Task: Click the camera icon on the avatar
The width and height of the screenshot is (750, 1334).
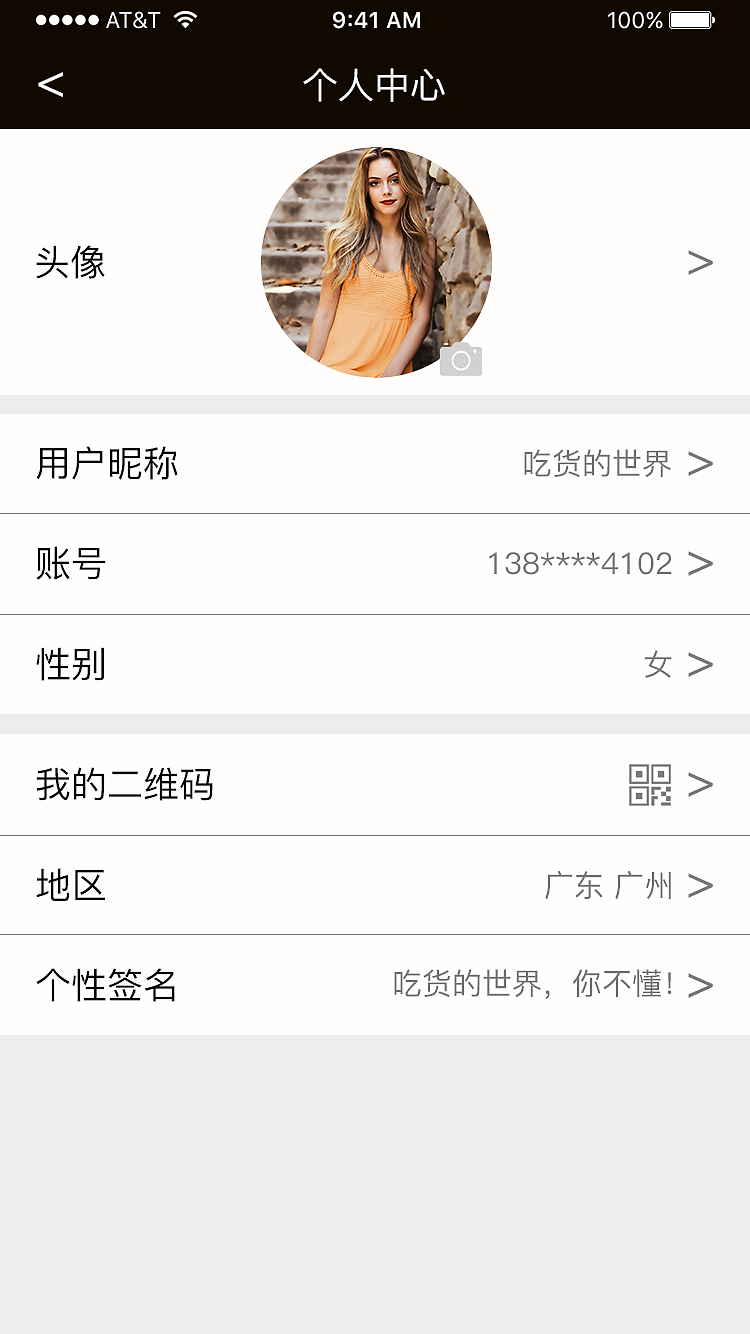Action: [461, 358]
